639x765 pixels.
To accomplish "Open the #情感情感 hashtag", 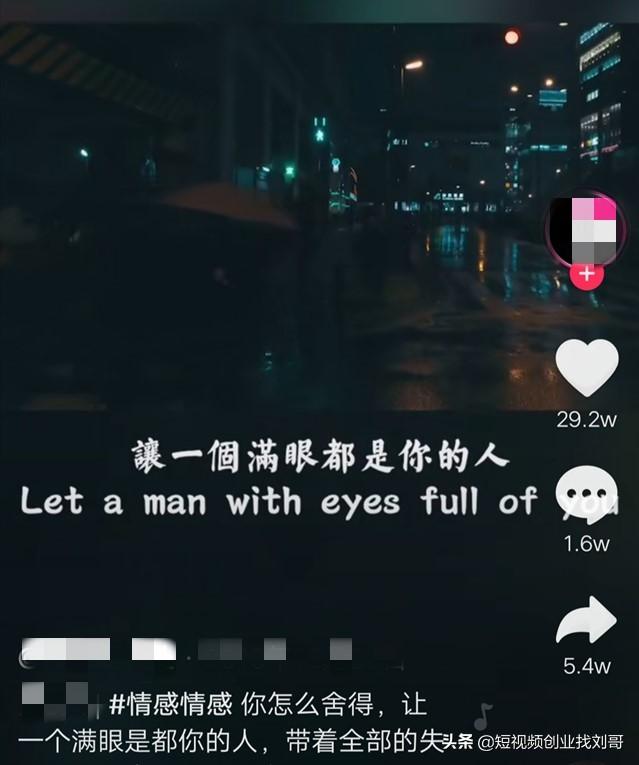I will pos(169,705).
